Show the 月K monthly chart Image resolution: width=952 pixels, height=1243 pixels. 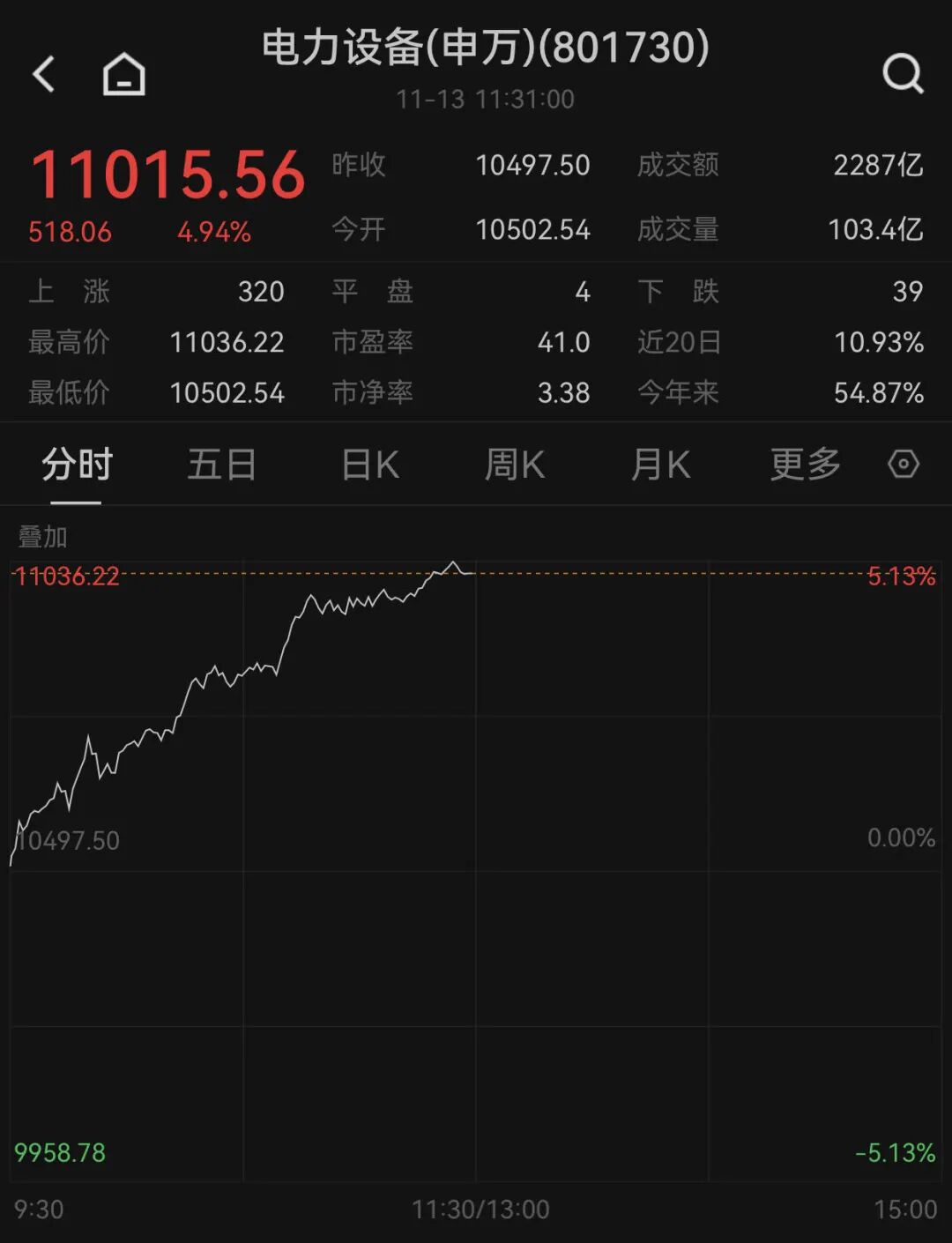pos(660,465)
